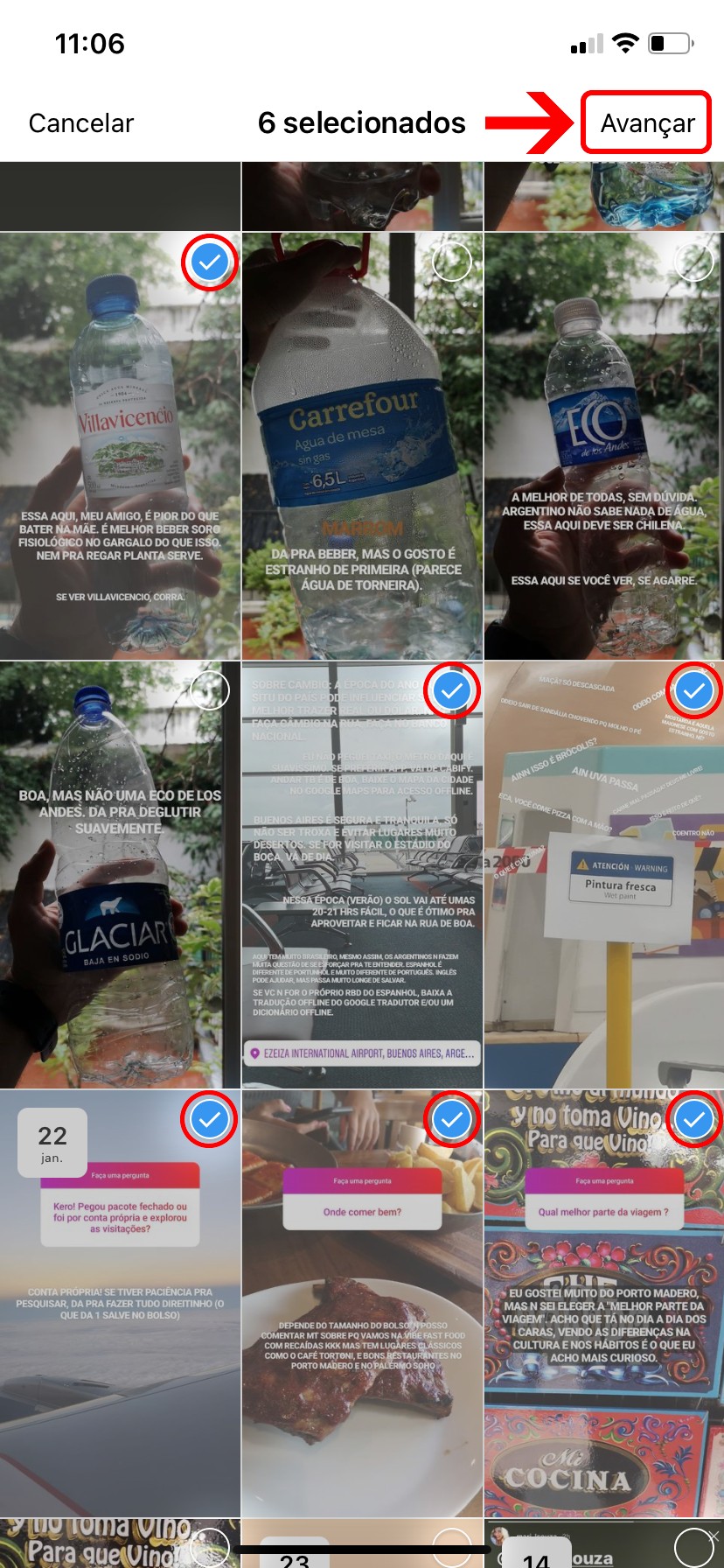Select the Carrefour water bottle story
The height and width of the screenshot is (1568, 724).
451,262
